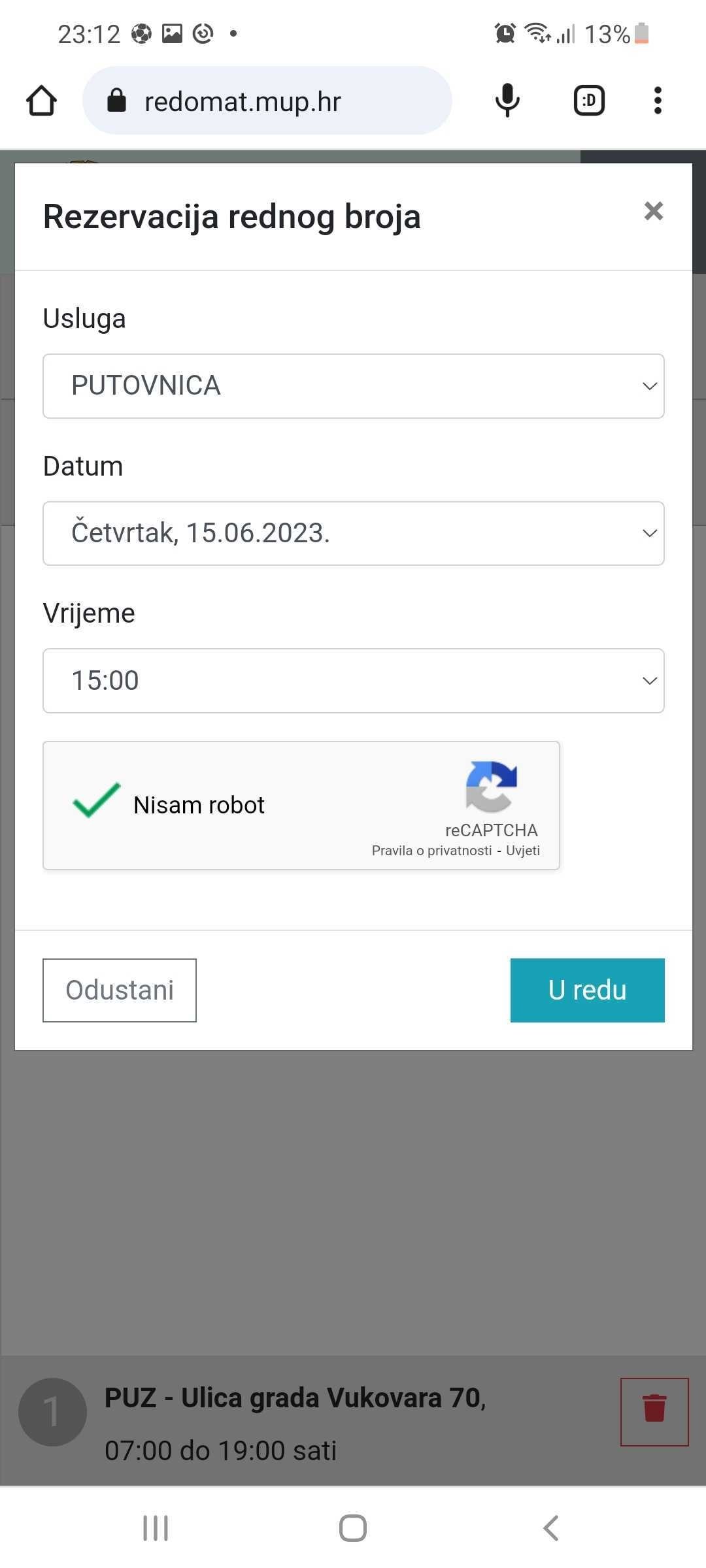Tap the Odustani button

coord(120,990)
